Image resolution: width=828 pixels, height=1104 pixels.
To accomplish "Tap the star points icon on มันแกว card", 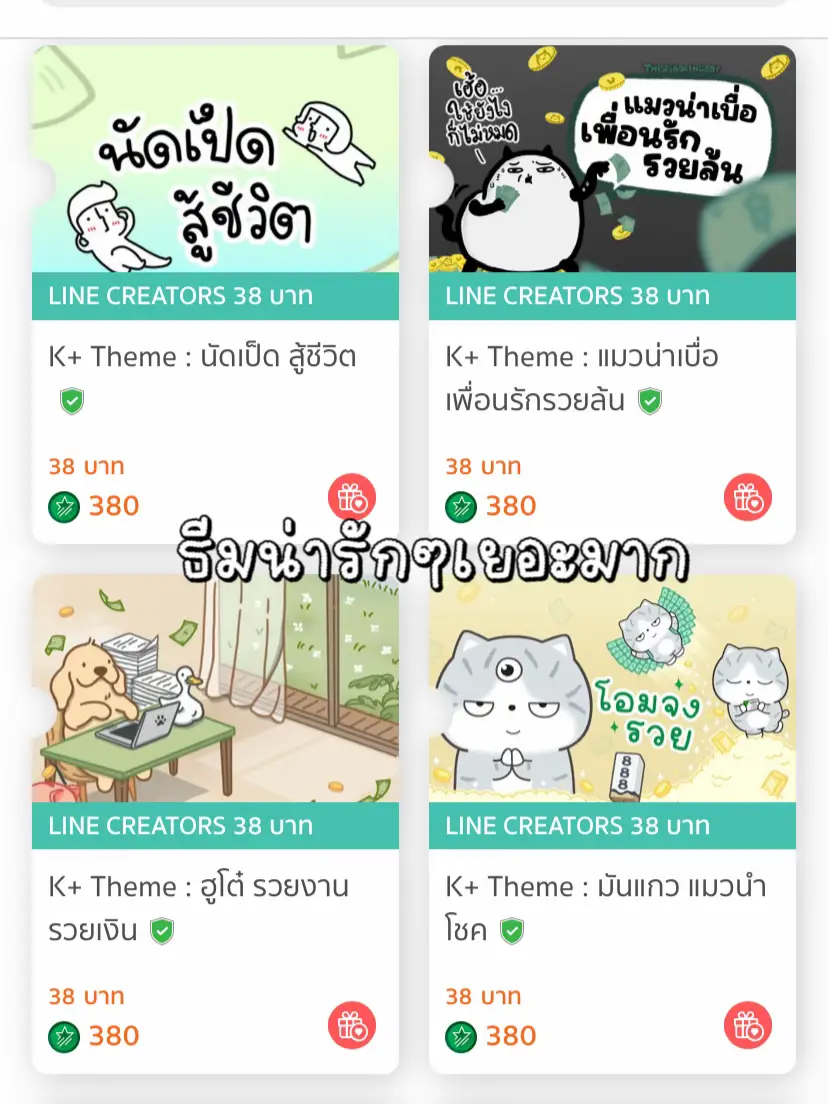I will point(462,1035).
